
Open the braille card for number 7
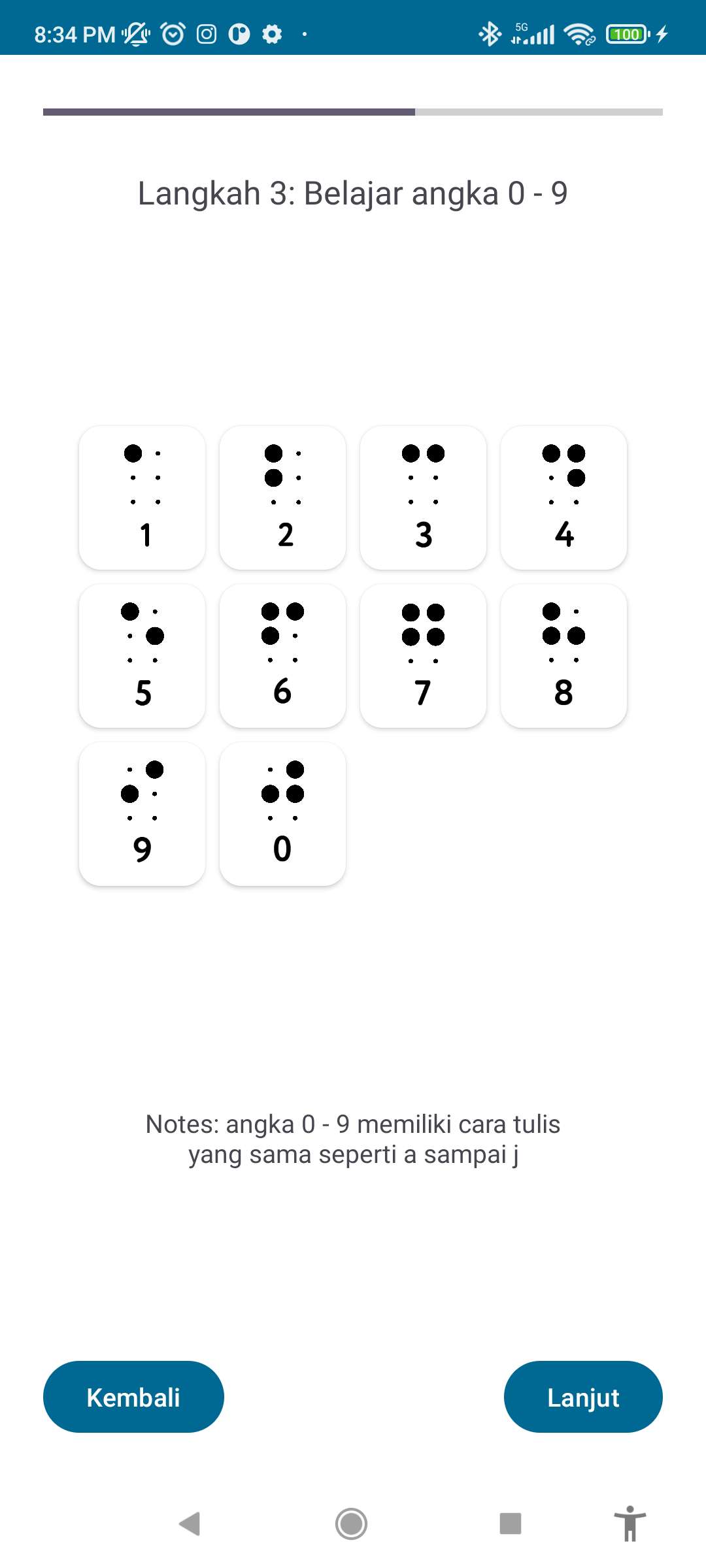pos(423,656)
